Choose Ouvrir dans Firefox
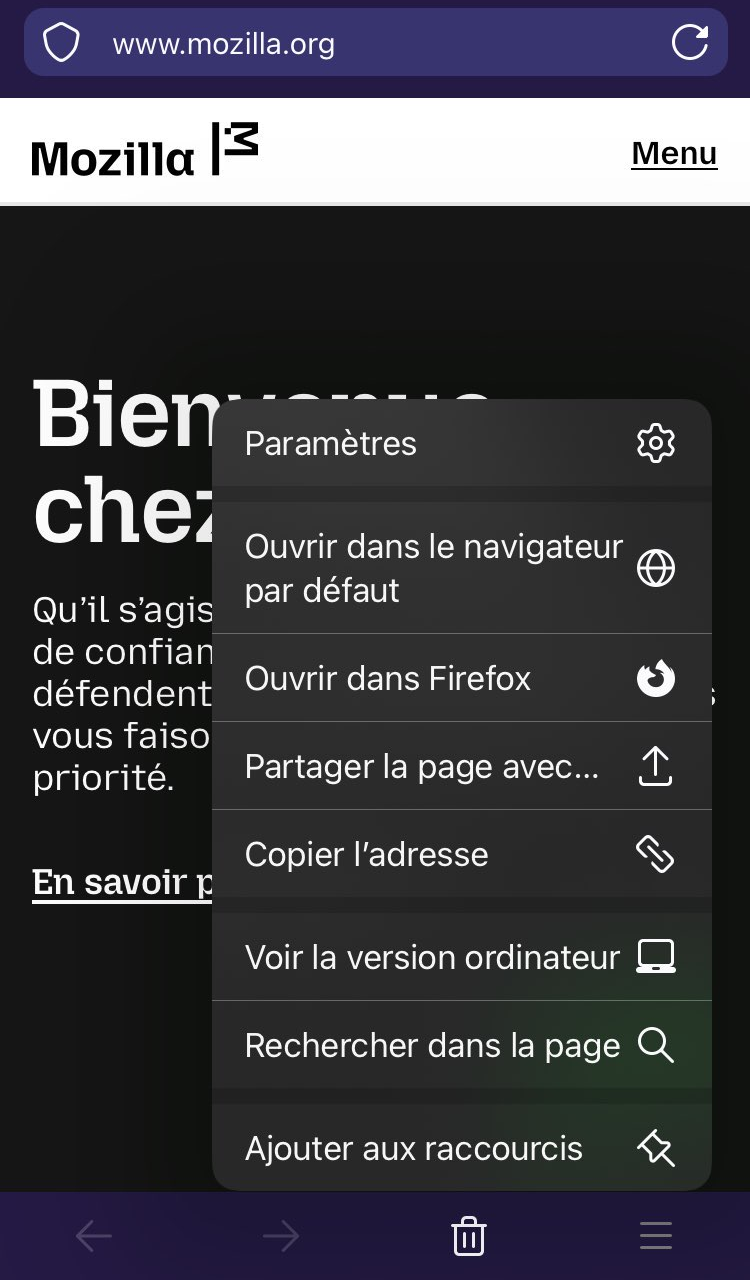 click(x=460, y=678)
